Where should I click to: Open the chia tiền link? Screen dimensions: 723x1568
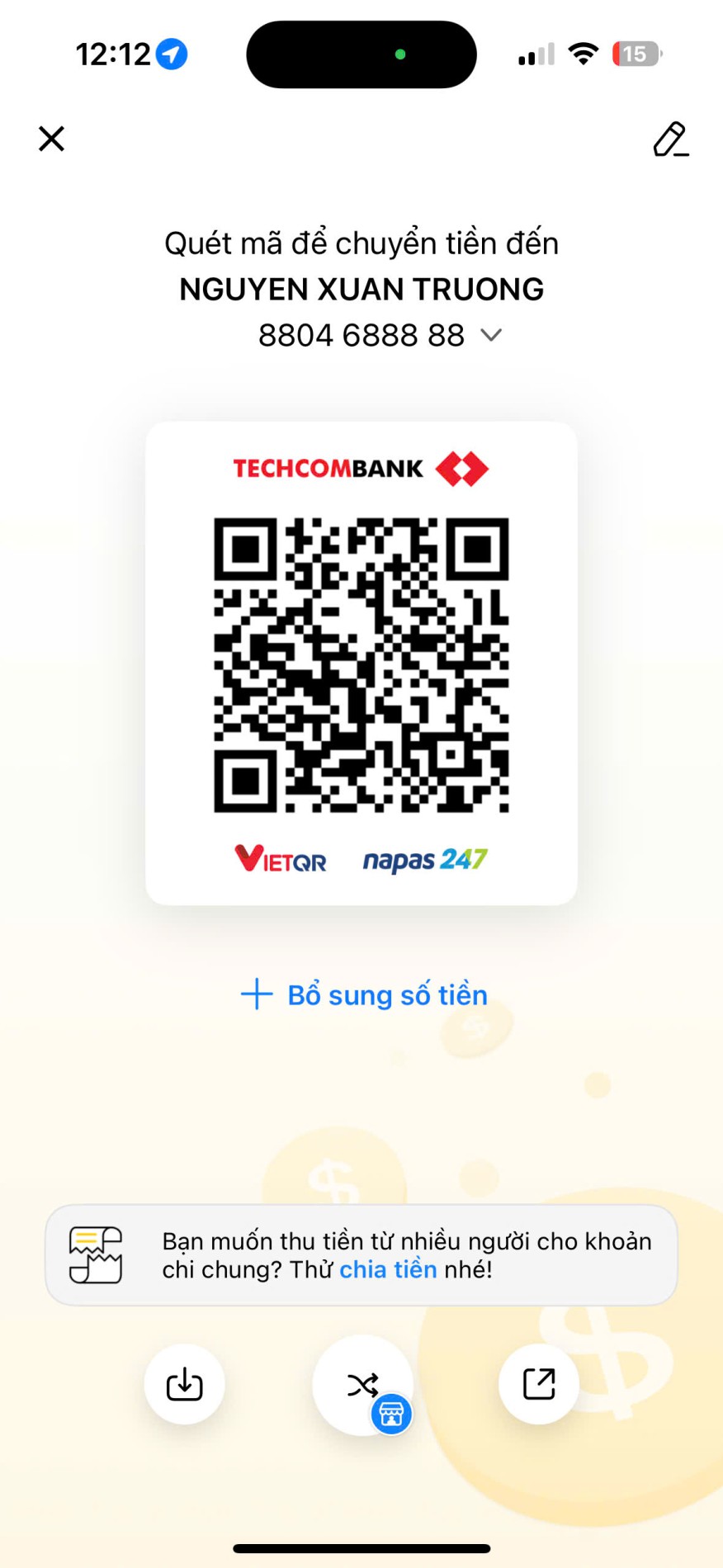[x=388, y=1269]
